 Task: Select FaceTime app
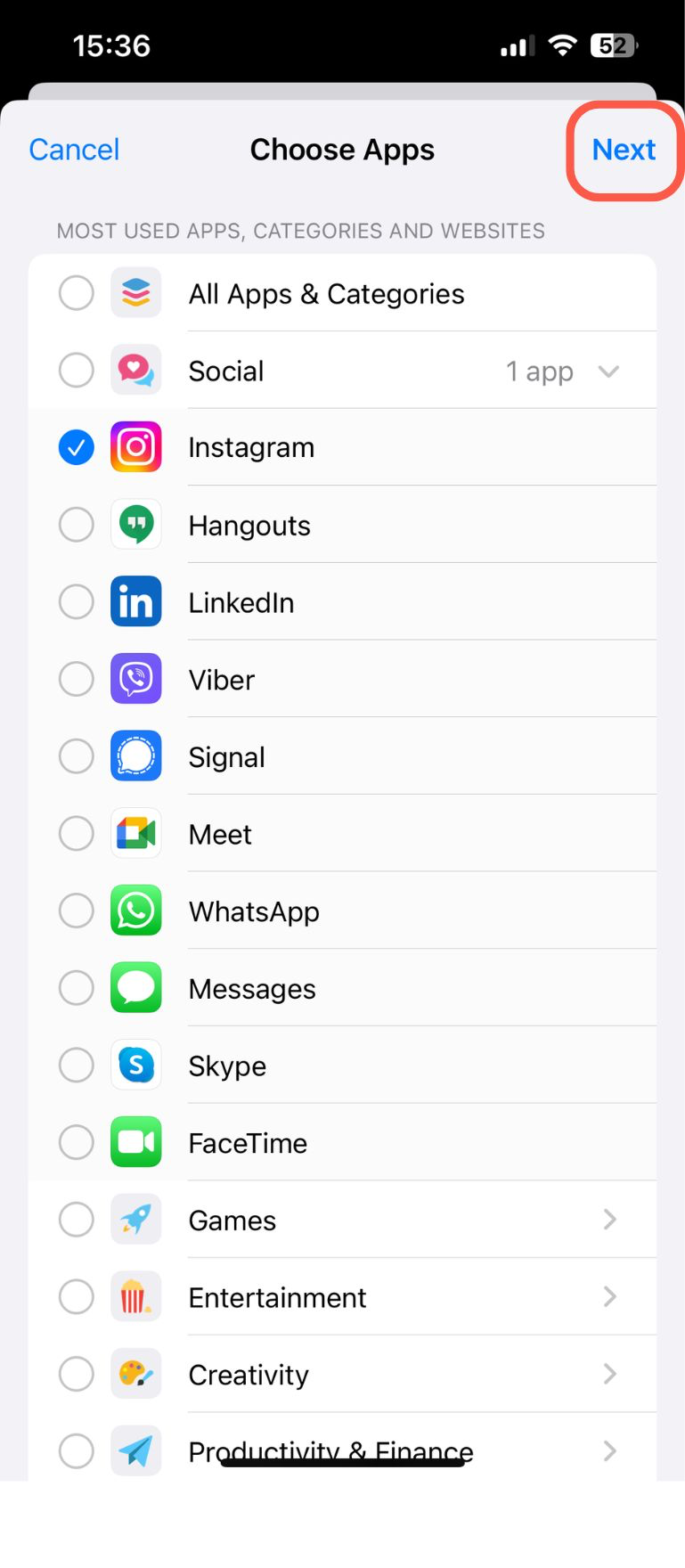tap(77, 1142)
